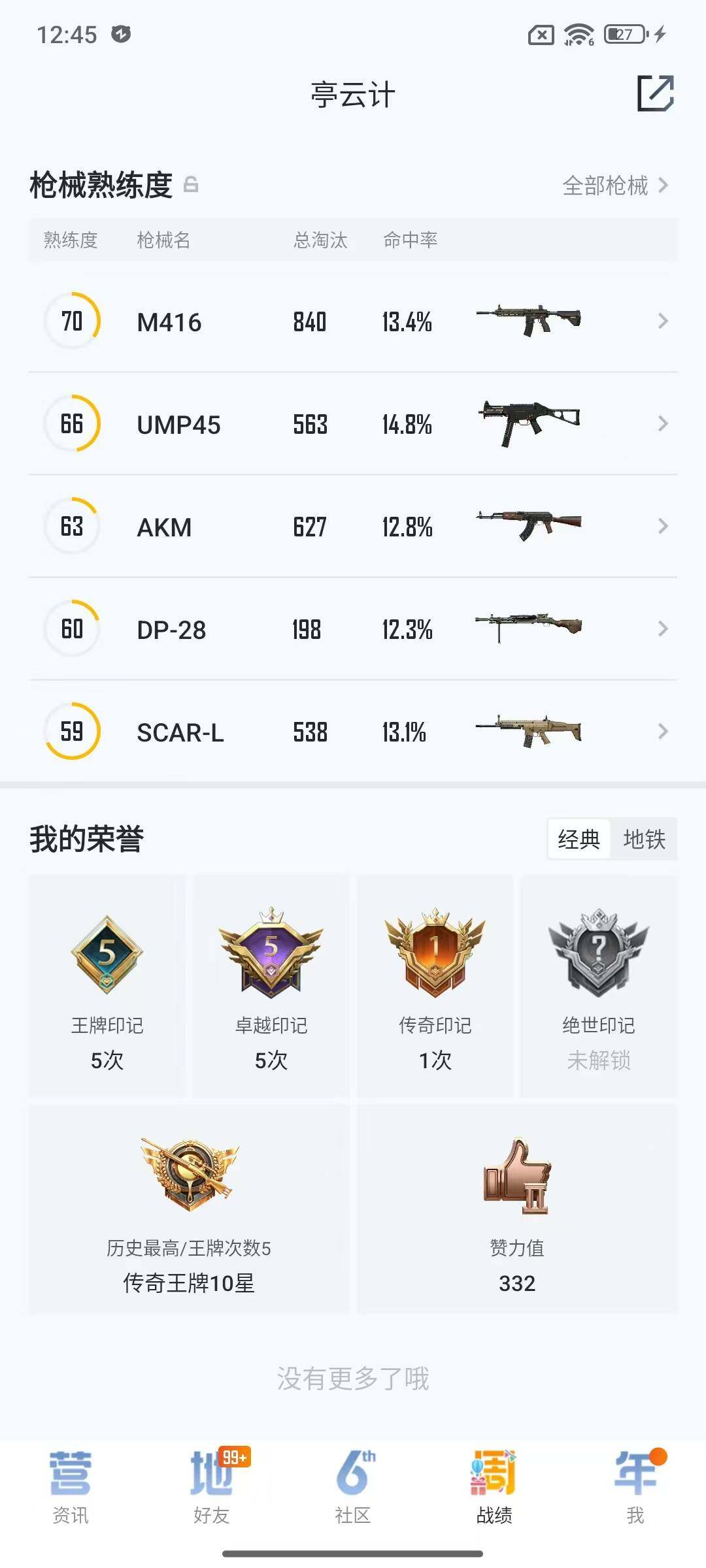Expand the DP-28 weapon details chevron
This screenshot has height=1568, width=706.
663,629
